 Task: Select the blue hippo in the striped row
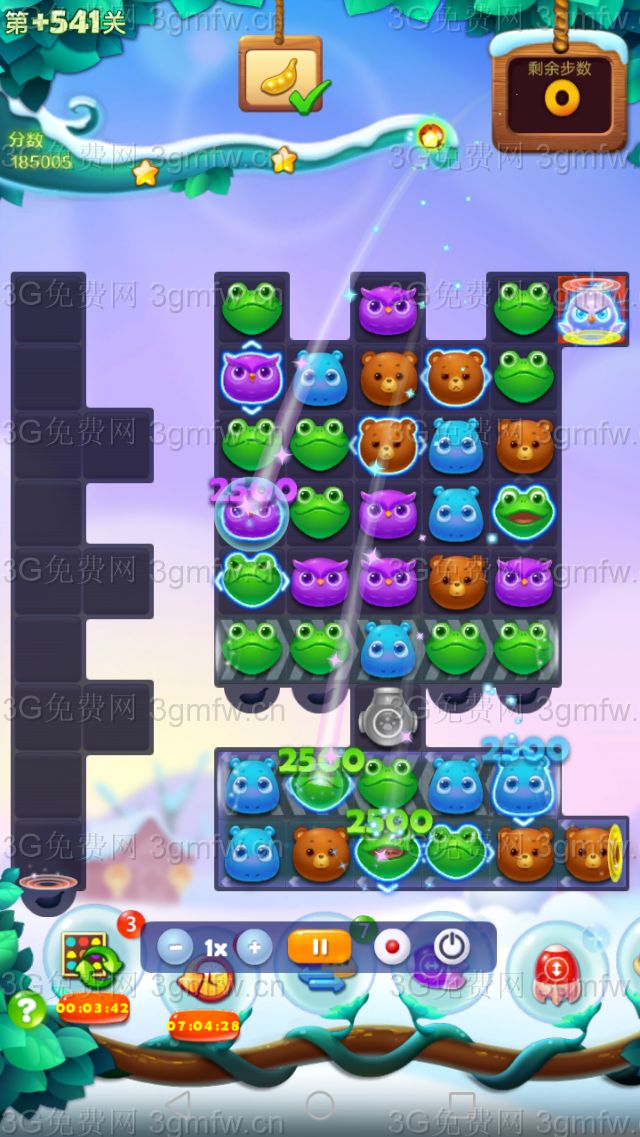pos(388,648)
